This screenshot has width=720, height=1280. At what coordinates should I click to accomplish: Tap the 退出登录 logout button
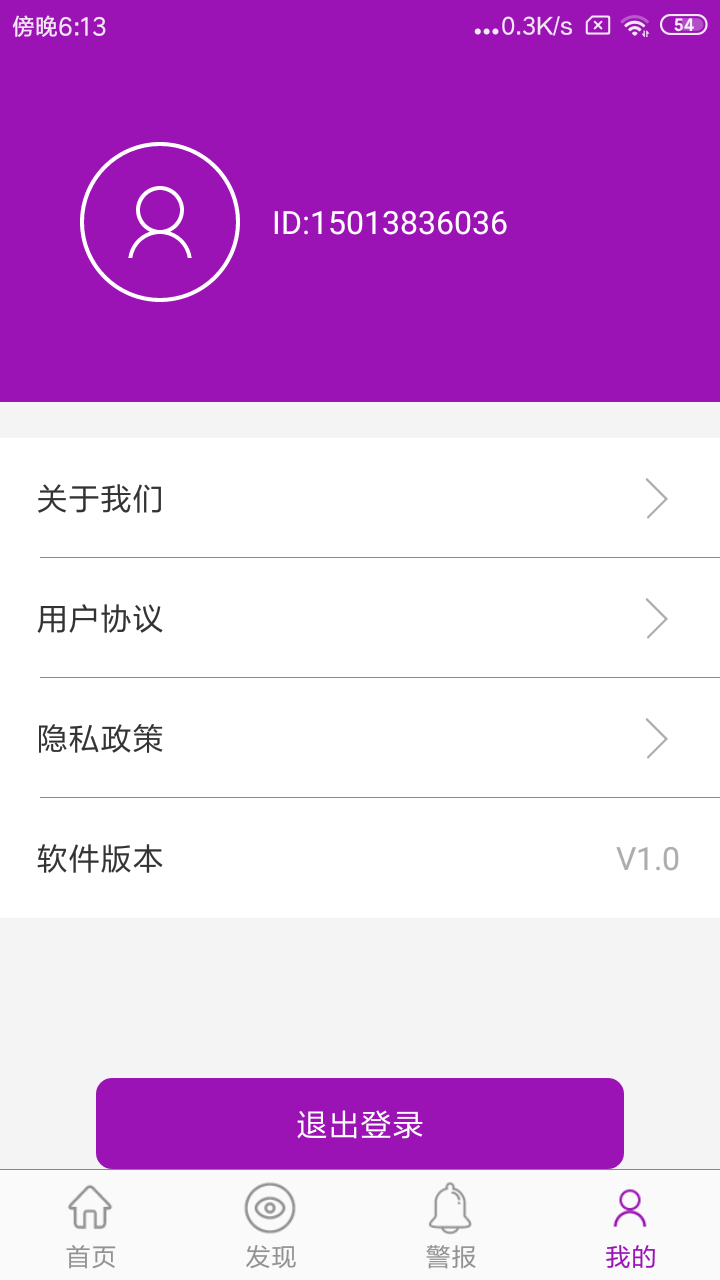tap(359, 1123)
